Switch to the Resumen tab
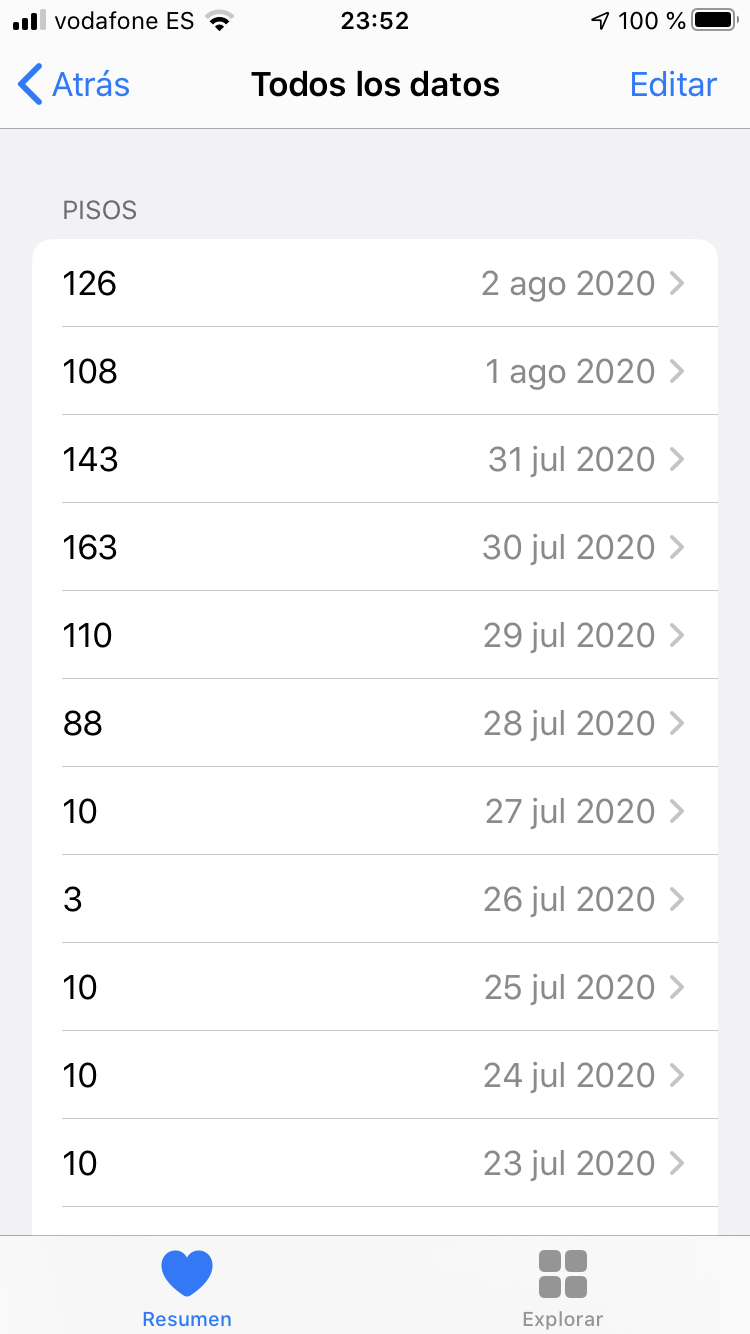 (187, 1288)
